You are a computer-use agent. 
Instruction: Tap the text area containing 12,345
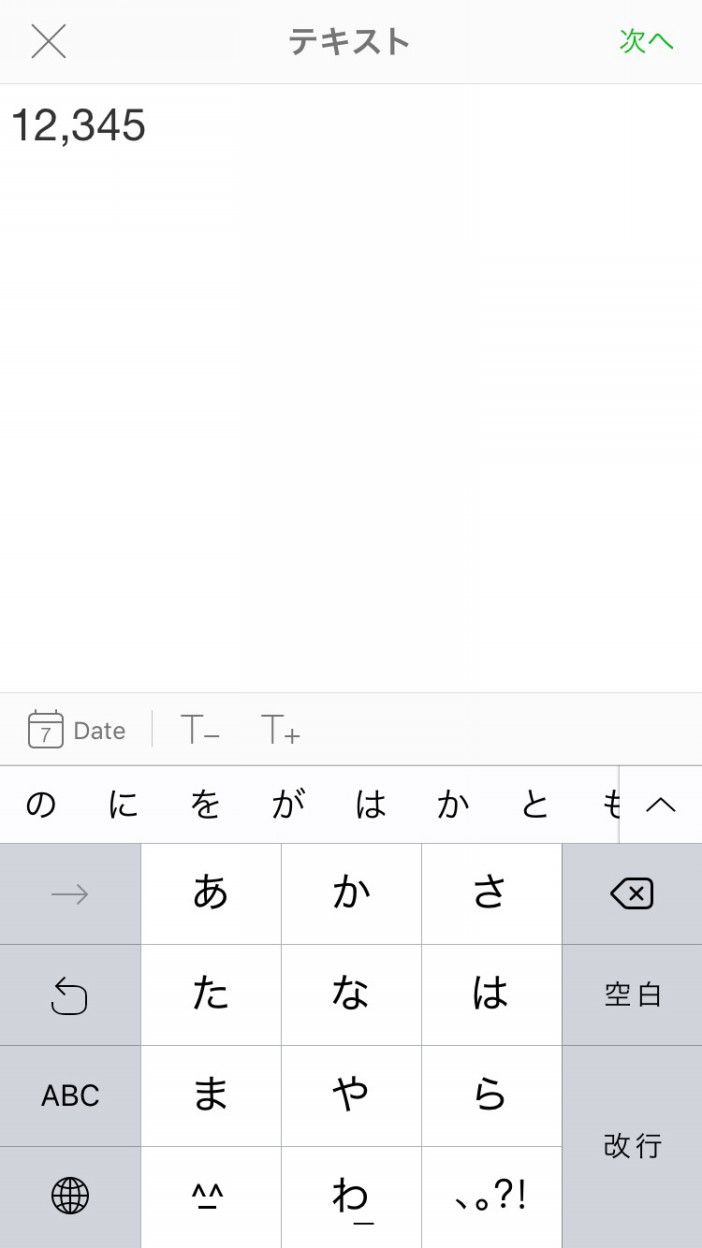tap(78, 127)
